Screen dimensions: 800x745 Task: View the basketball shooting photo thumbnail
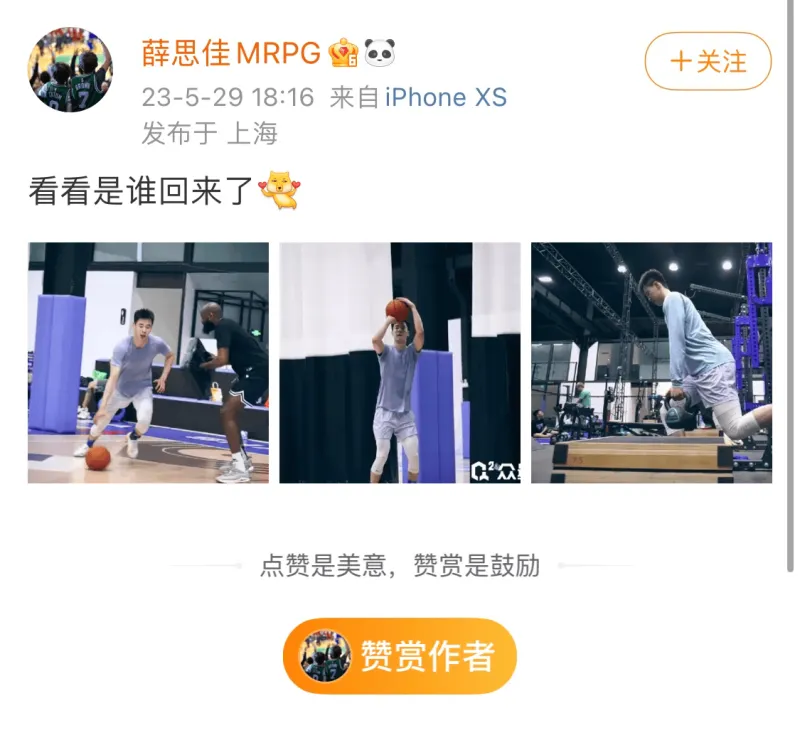point(400,363)
